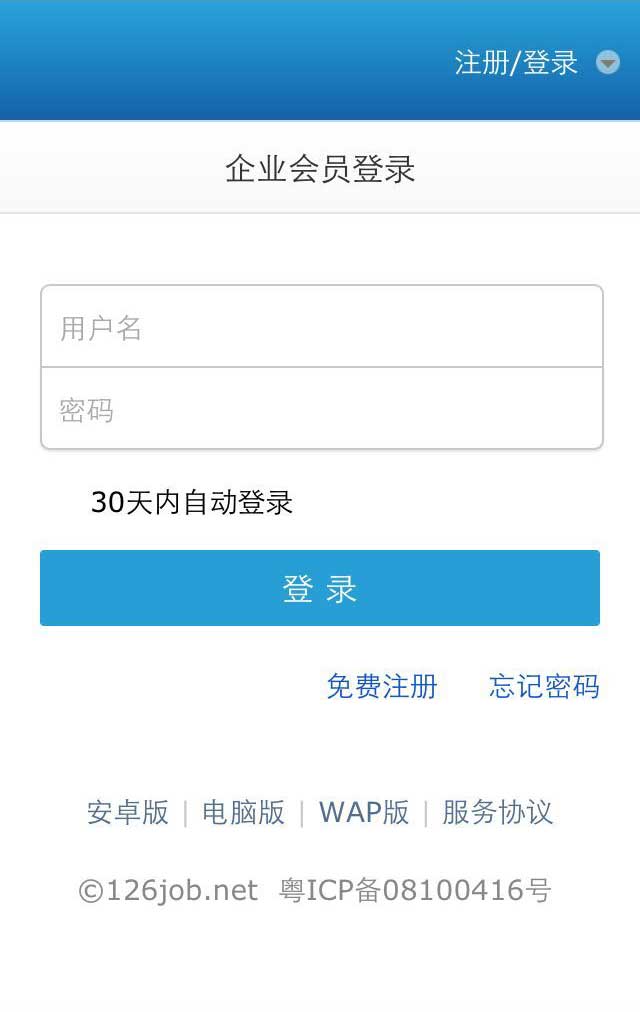View the 服务协议 page
The image size is (640, 1012).
tap(497, 812)
